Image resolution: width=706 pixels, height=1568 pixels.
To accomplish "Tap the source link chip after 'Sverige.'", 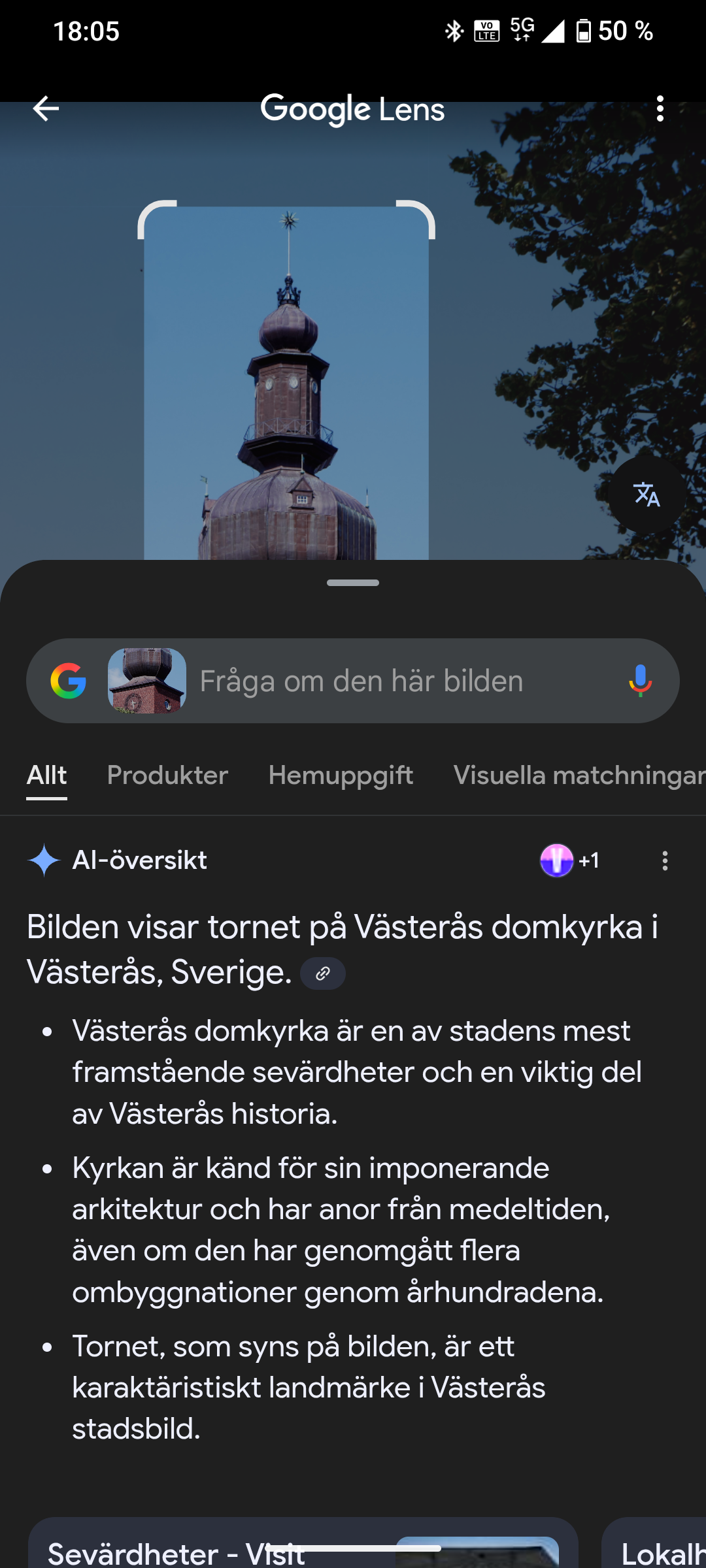I will tap(323, 973).
